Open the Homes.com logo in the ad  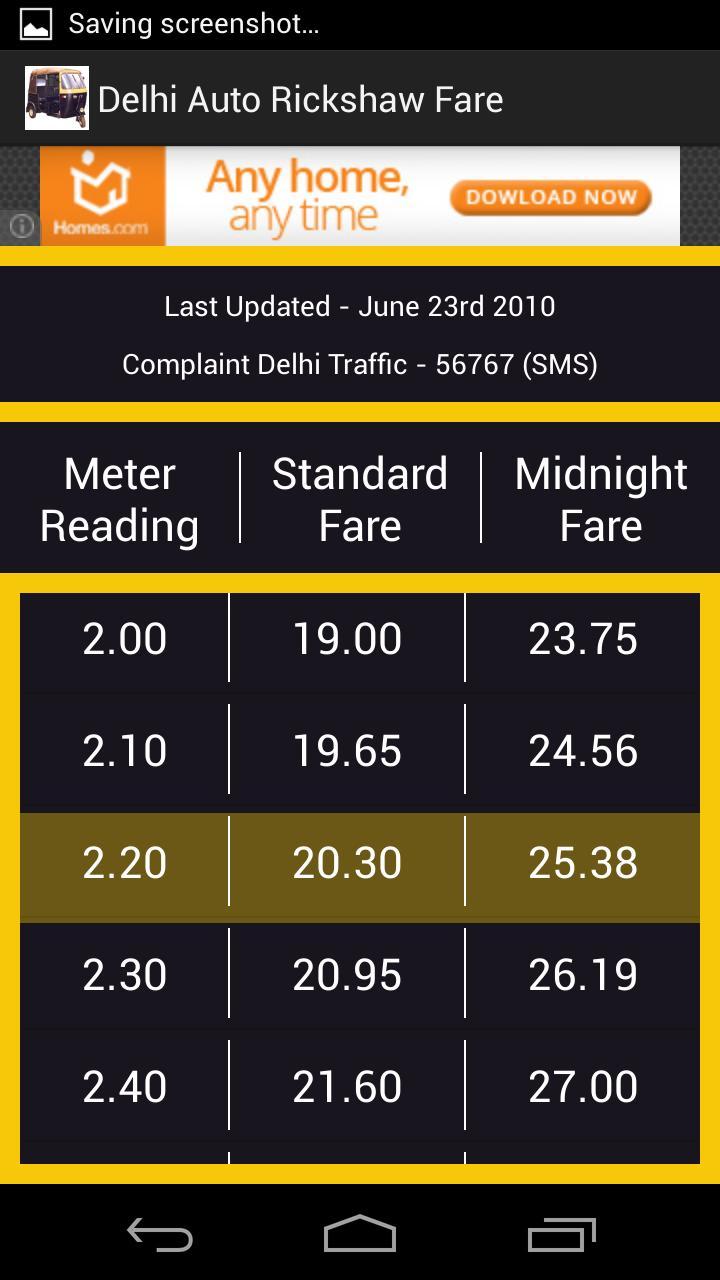click(x=100, y=196)
